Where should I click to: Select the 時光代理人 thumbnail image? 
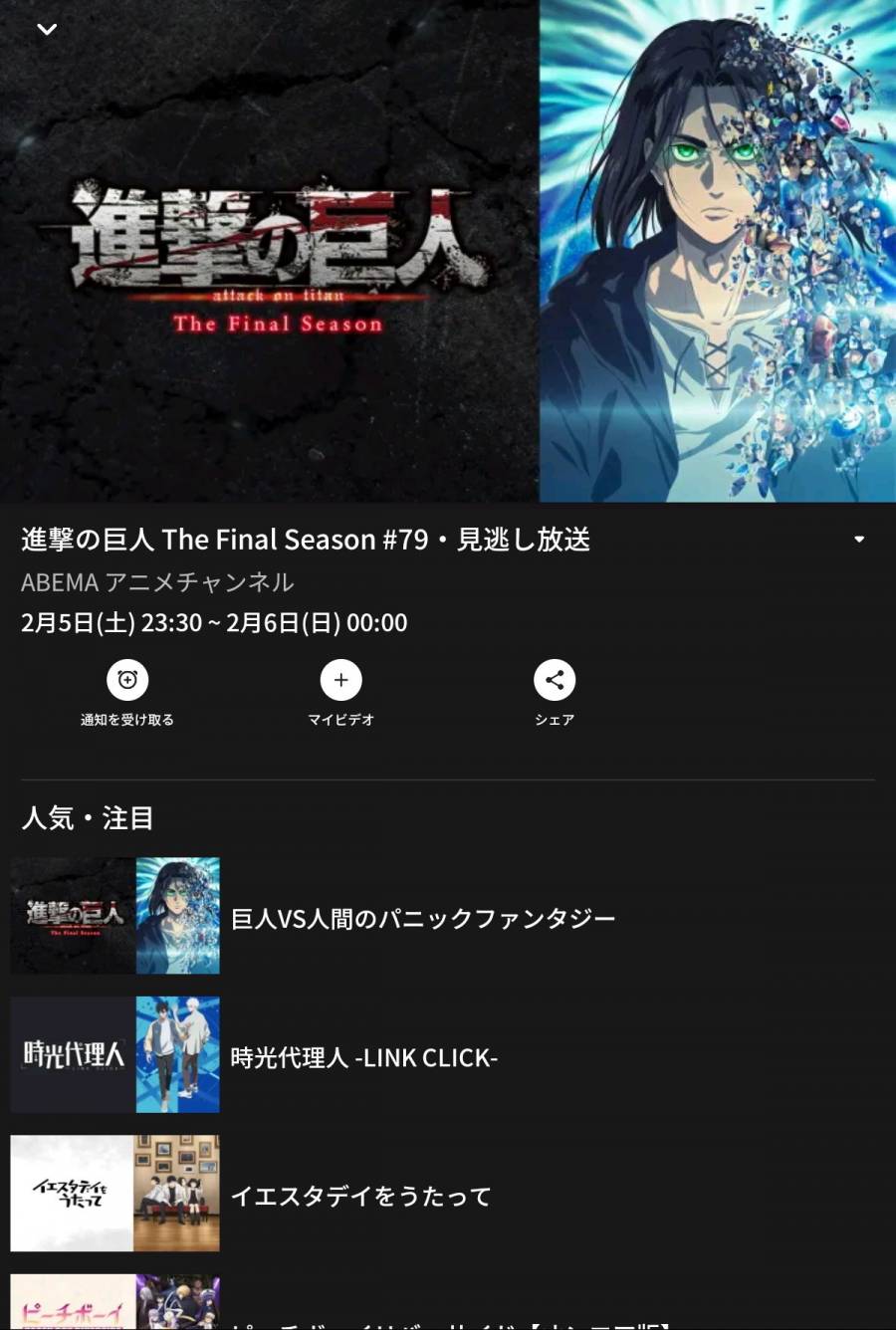tap(114, 1054)
